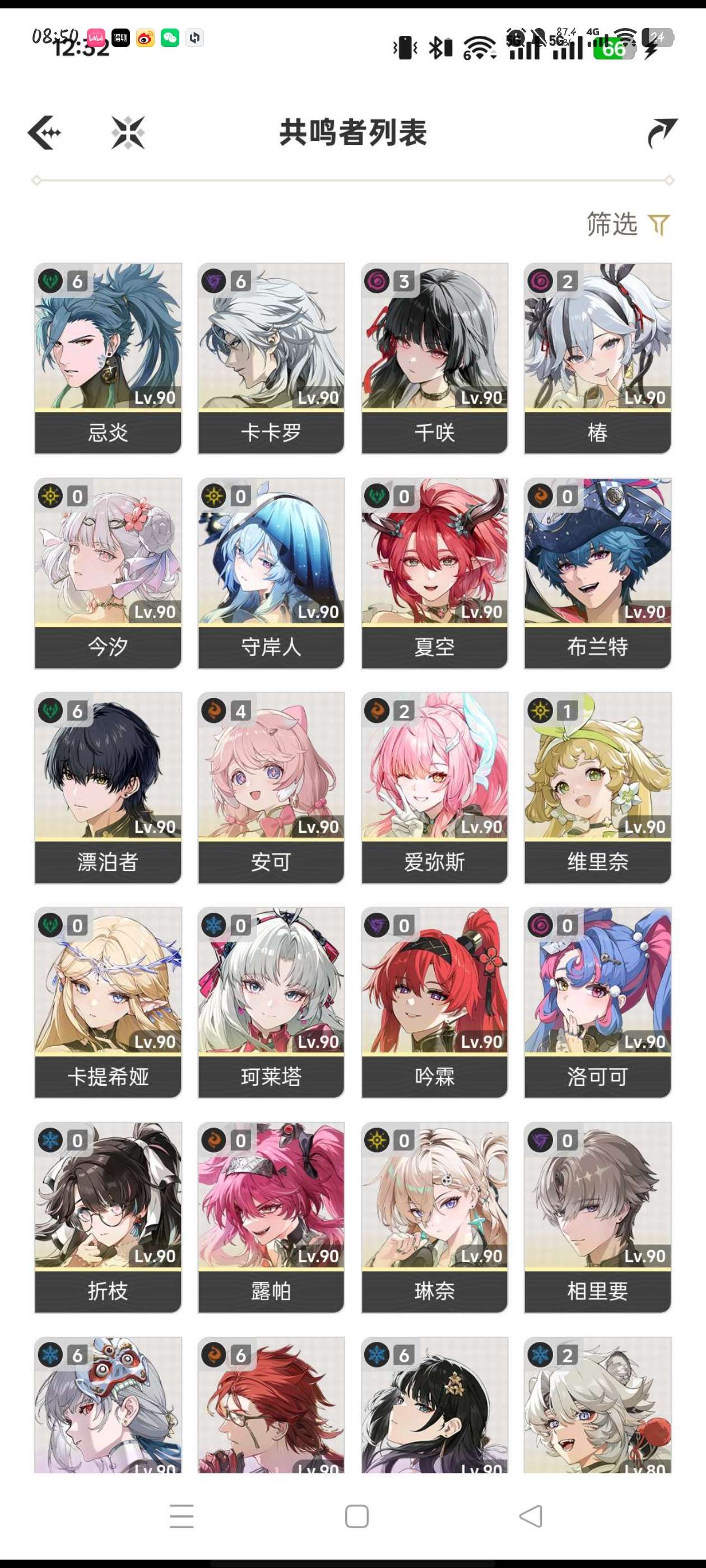Image resolution: width=706 pixels, height=1568 pixels.
Task: Select the 珂莱塔 card
Action: click(x=271, y=1002)
